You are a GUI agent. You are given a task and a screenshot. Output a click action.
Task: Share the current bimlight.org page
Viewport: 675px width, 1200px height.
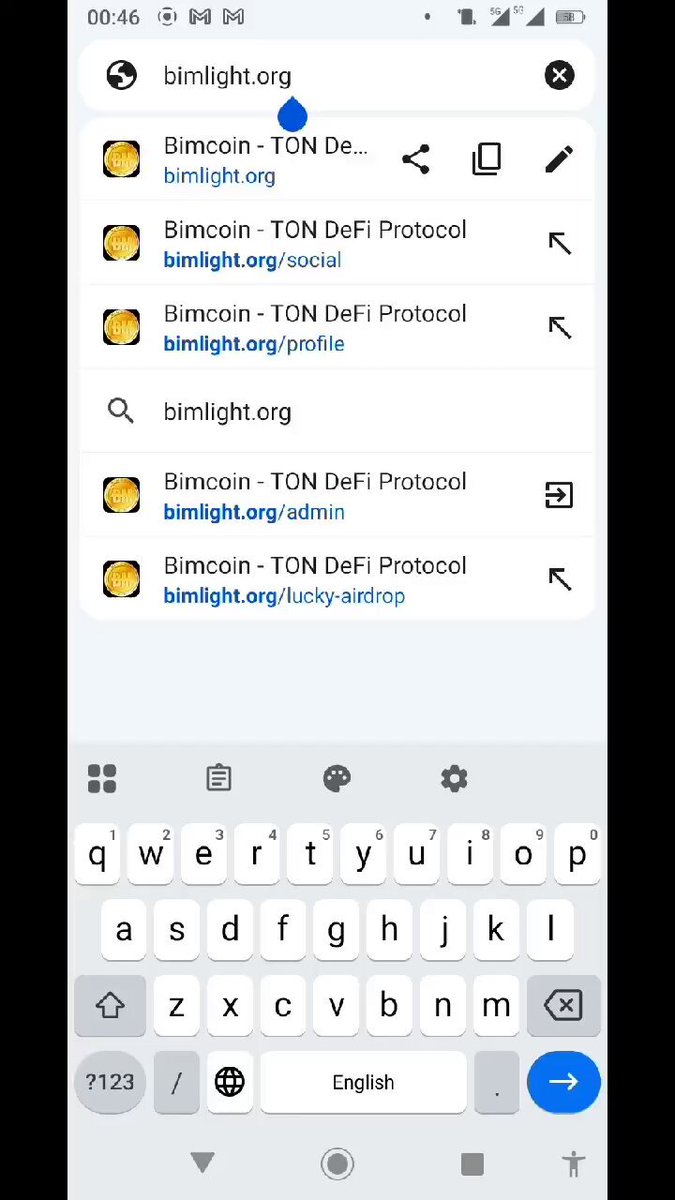pos(415,160)
